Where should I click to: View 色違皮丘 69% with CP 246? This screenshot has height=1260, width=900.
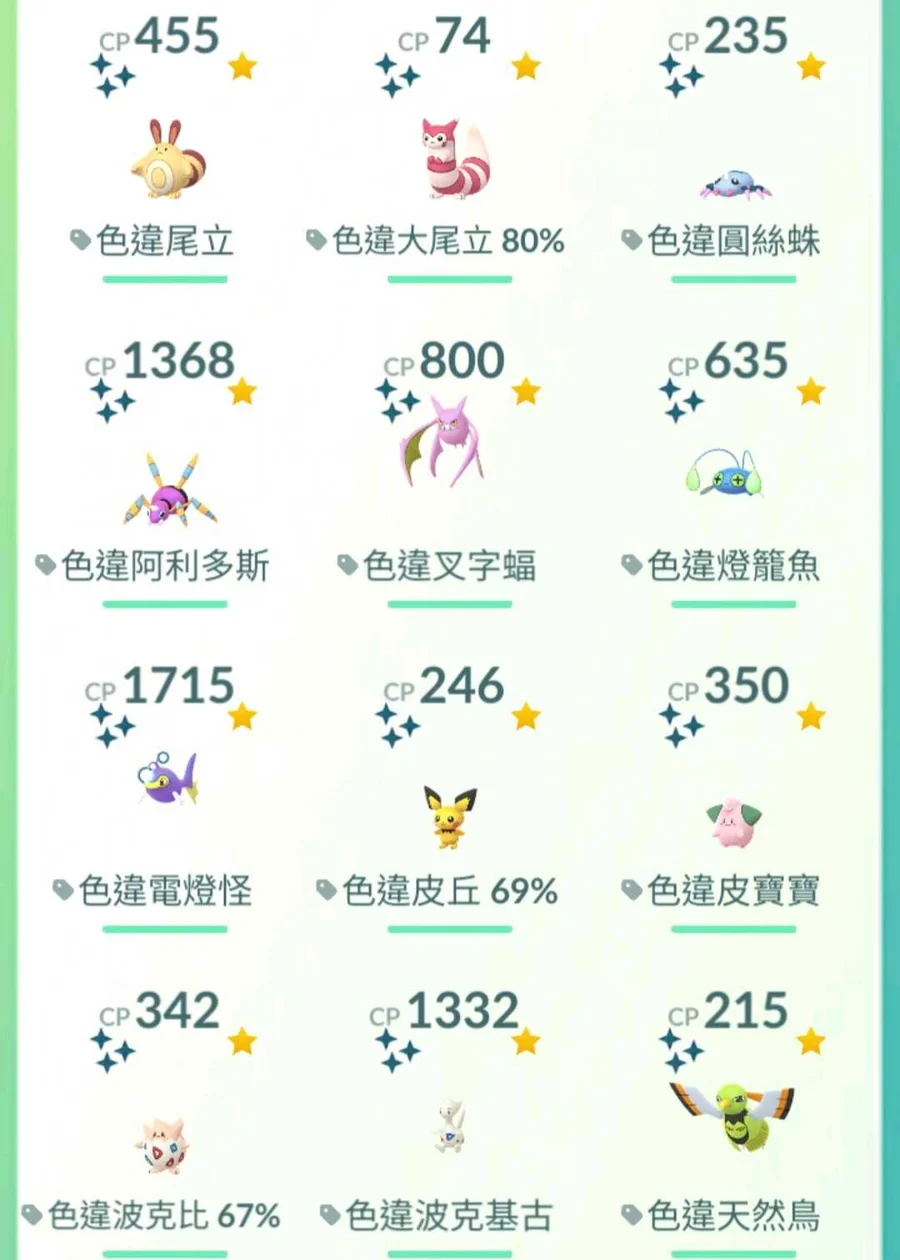(x=449, y=816)
